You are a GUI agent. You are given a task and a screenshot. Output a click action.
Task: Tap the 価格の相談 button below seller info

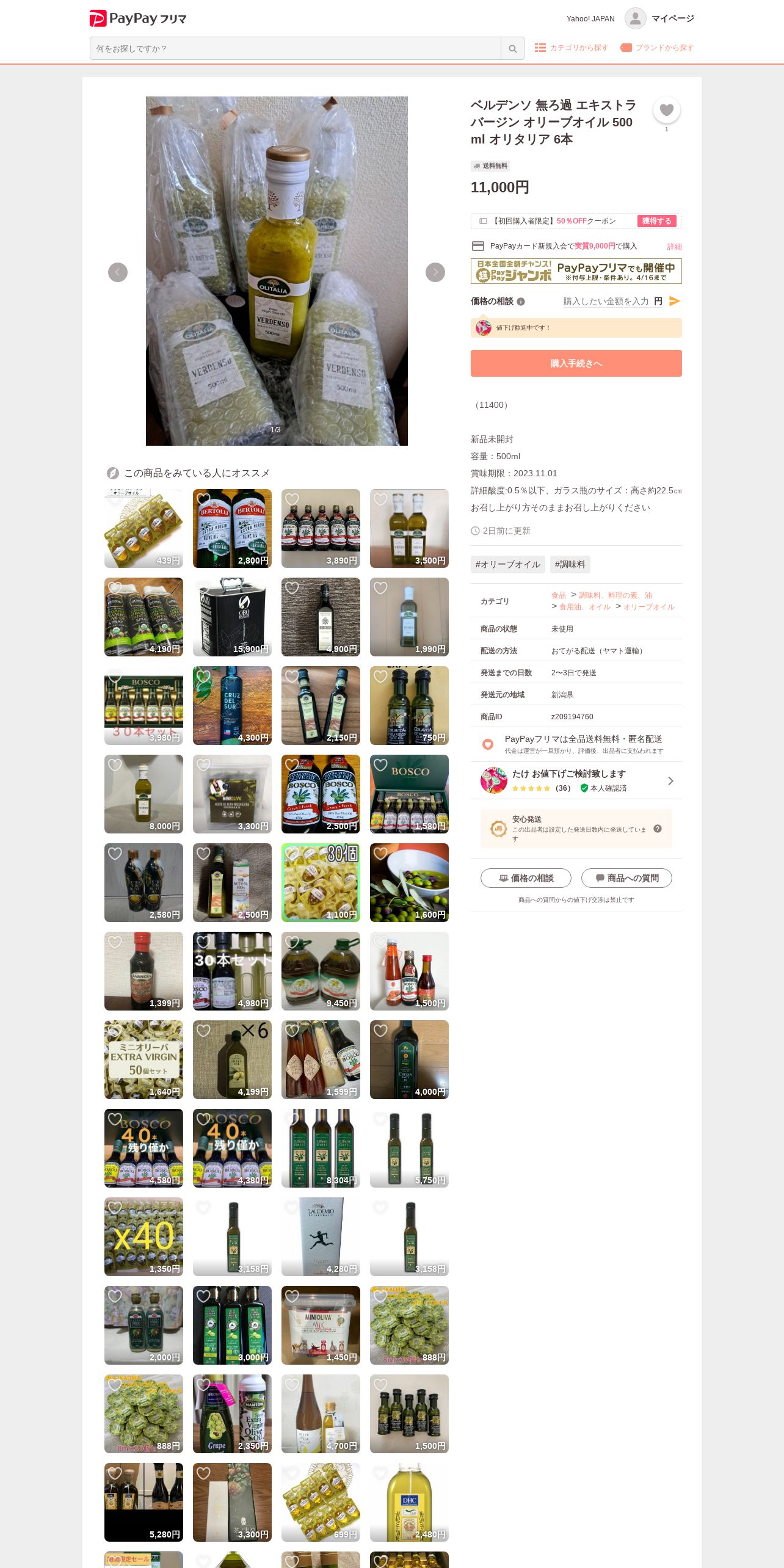(526, 878)
